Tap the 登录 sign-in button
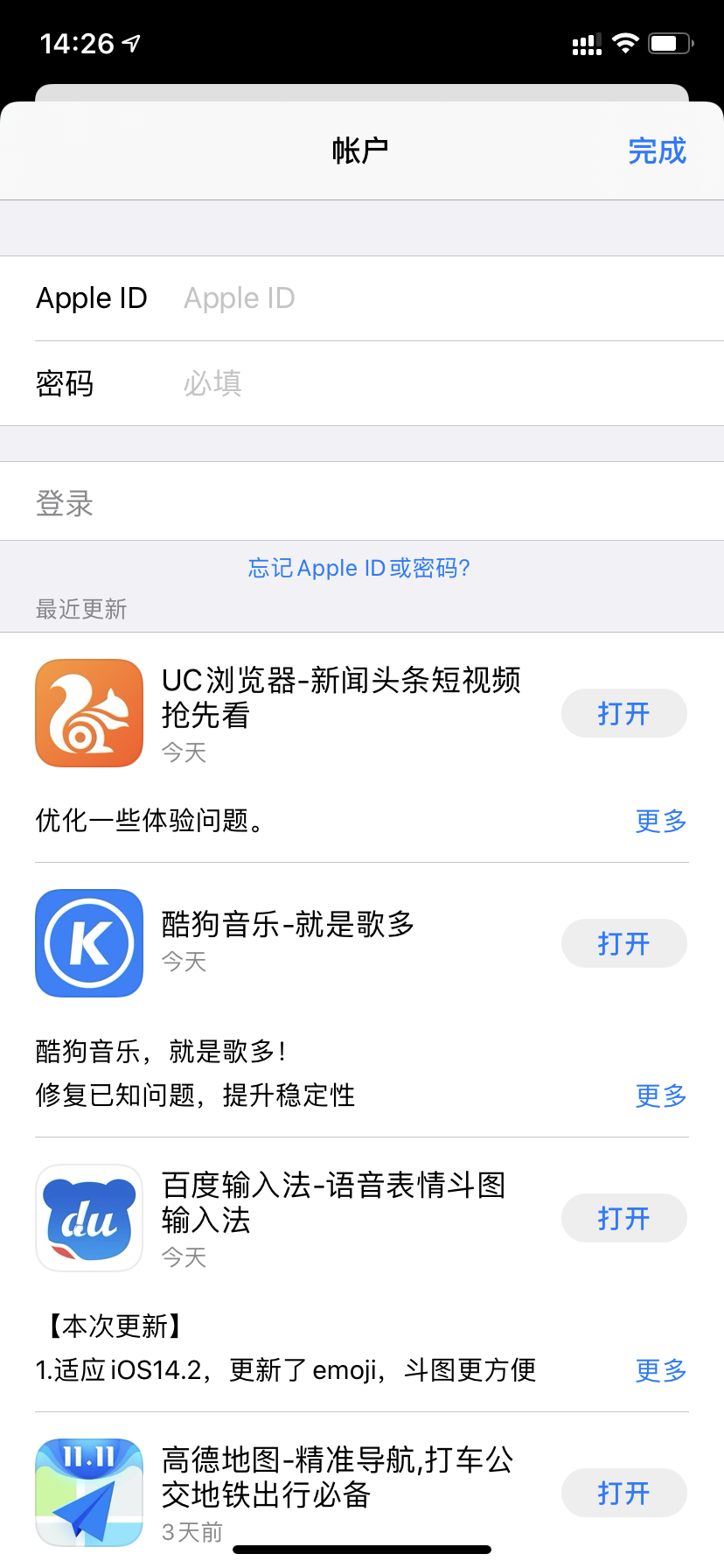 (65, 503)
